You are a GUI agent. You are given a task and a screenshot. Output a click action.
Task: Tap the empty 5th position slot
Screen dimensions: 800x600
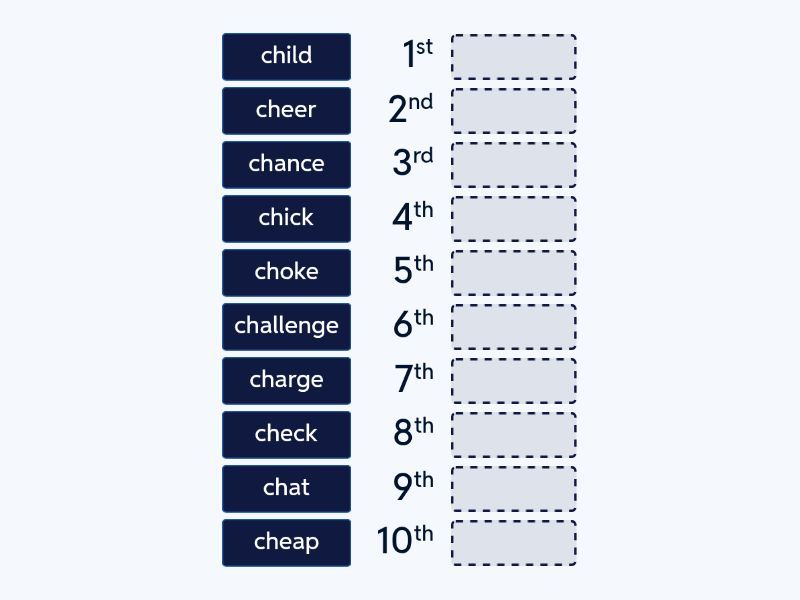click(513, 273)
